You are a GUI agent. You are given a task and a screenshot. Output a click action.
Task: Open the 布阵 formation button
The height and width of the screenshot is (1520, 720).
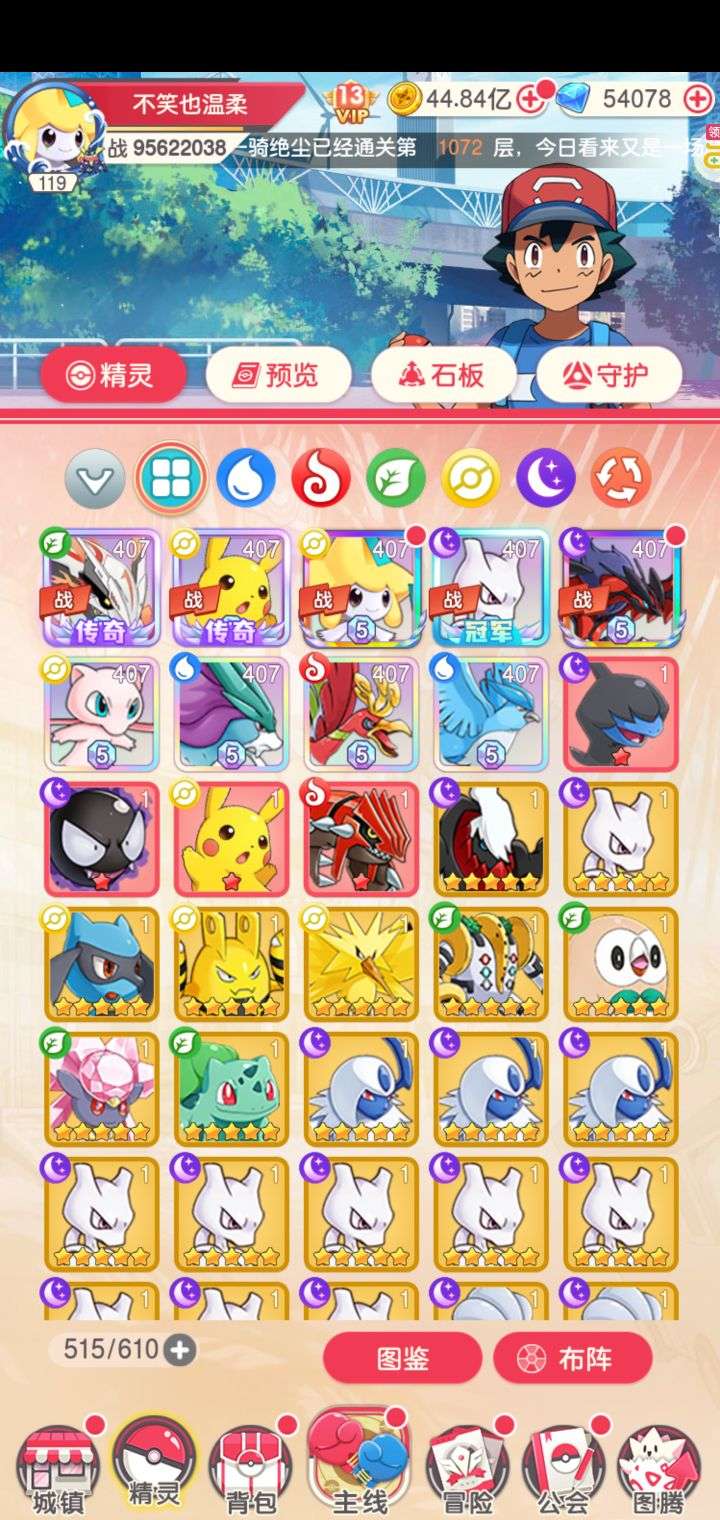pyautogui.click(x=573, y=1358)
